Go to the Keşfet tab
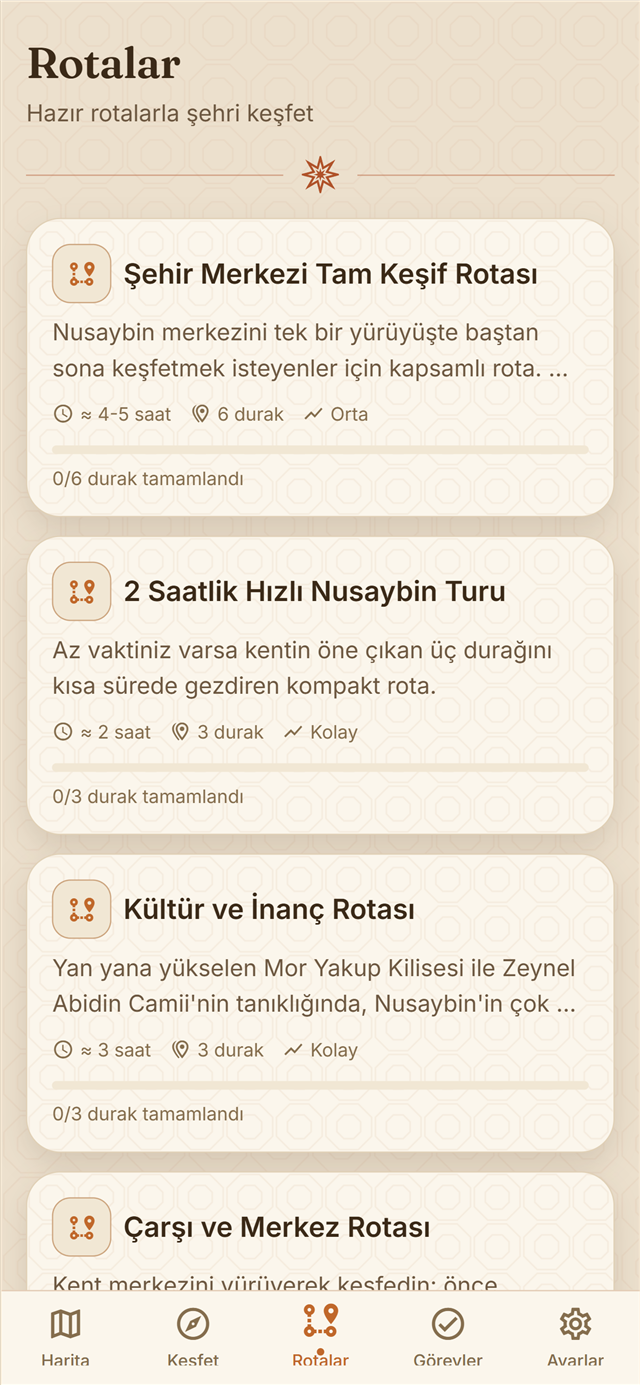This screenshot has height=1385, width=640. point(193,1337)
